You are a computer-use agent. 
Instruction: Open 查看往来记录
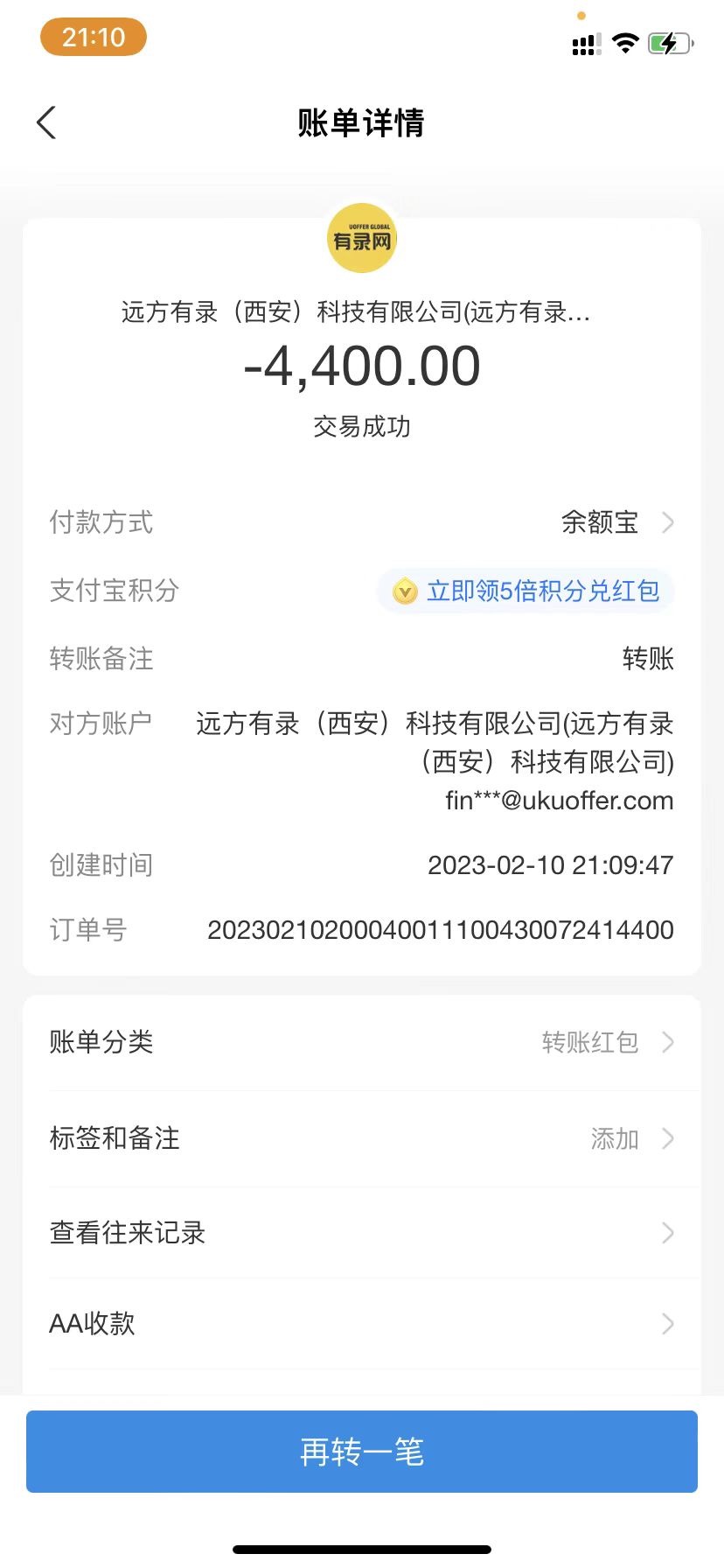362,1233
